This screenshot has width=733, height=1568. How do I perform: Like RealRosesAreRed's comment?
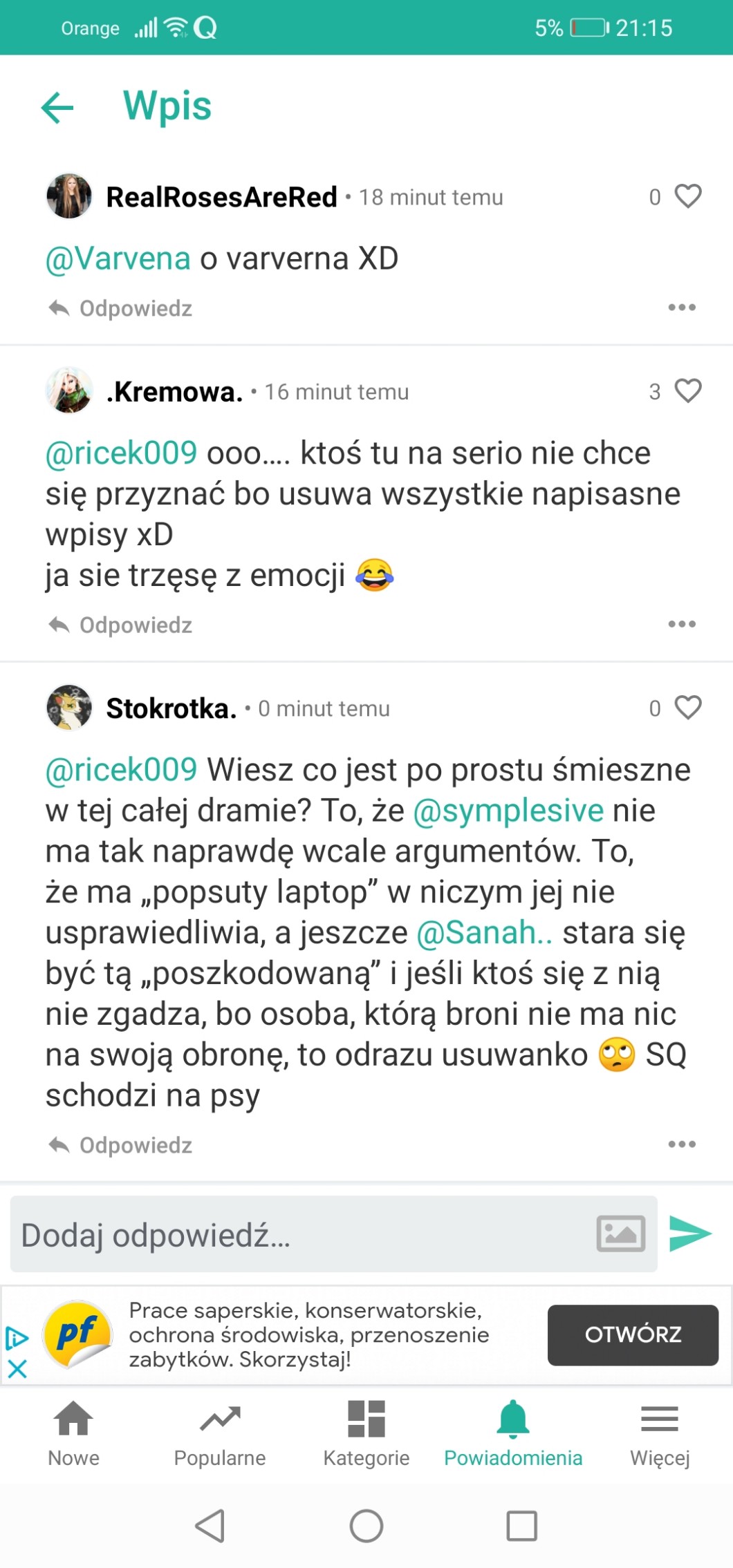687,196
